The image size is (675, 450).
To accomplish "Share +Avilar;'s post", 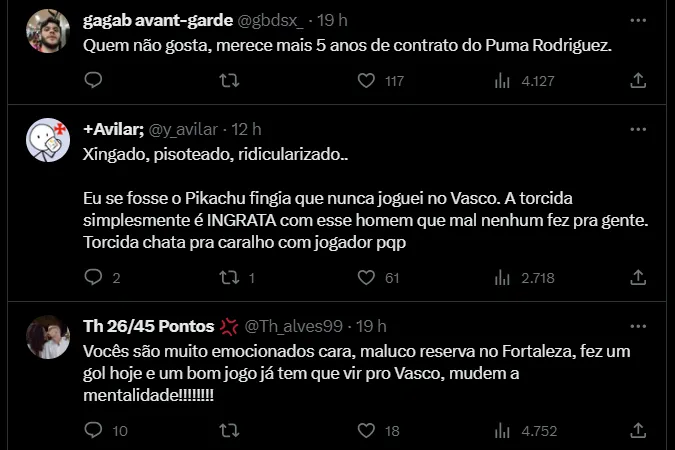I will point(637,278).
